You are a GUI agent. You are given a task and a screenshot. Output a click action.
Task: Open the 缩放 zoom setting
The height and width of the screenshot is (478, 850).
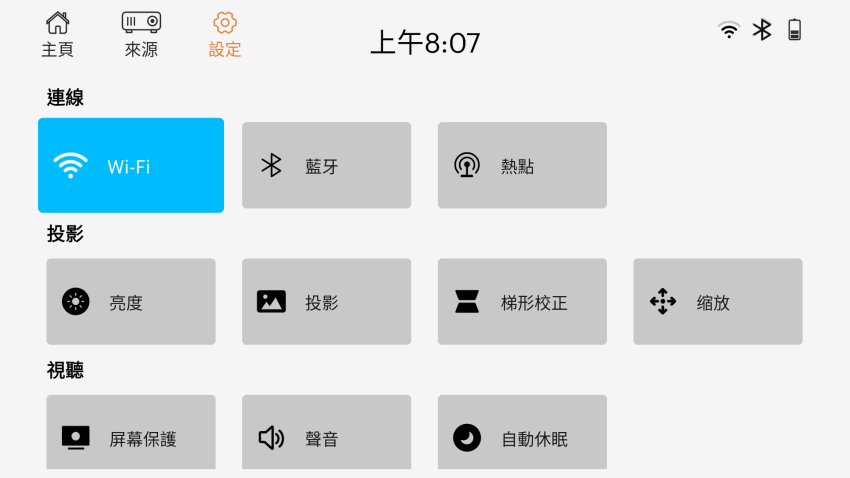[717, 302]
